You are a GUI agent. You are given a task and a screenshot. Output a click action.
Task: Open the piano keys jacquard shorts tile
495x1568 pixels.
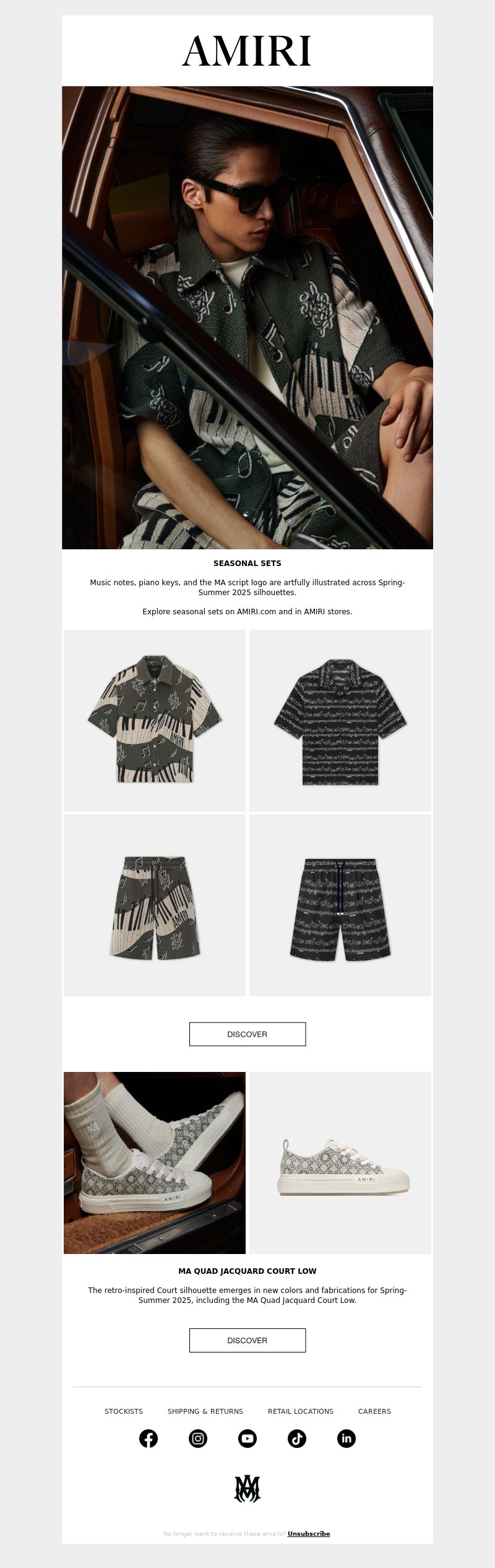click(155, 905)
